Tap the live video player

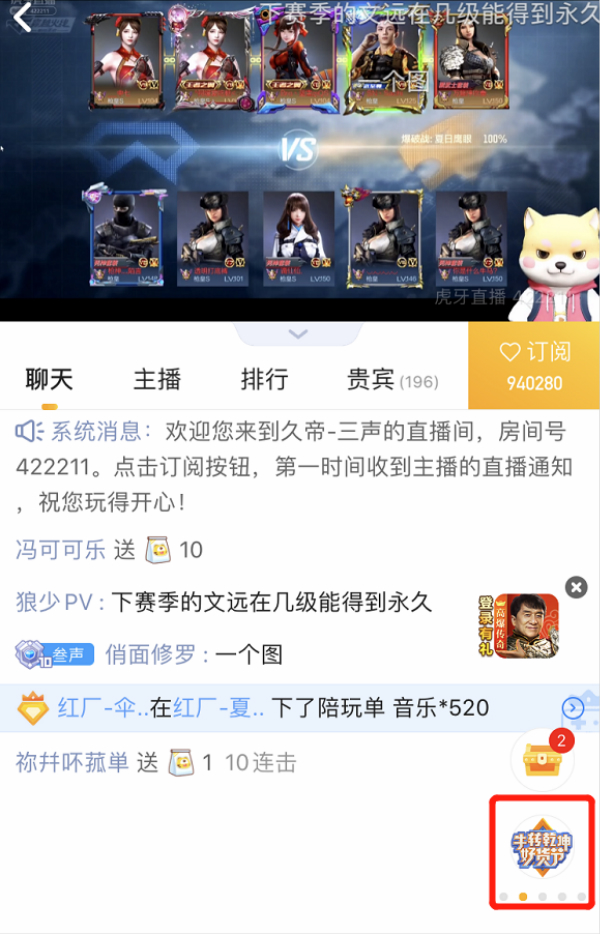(300, 160)
